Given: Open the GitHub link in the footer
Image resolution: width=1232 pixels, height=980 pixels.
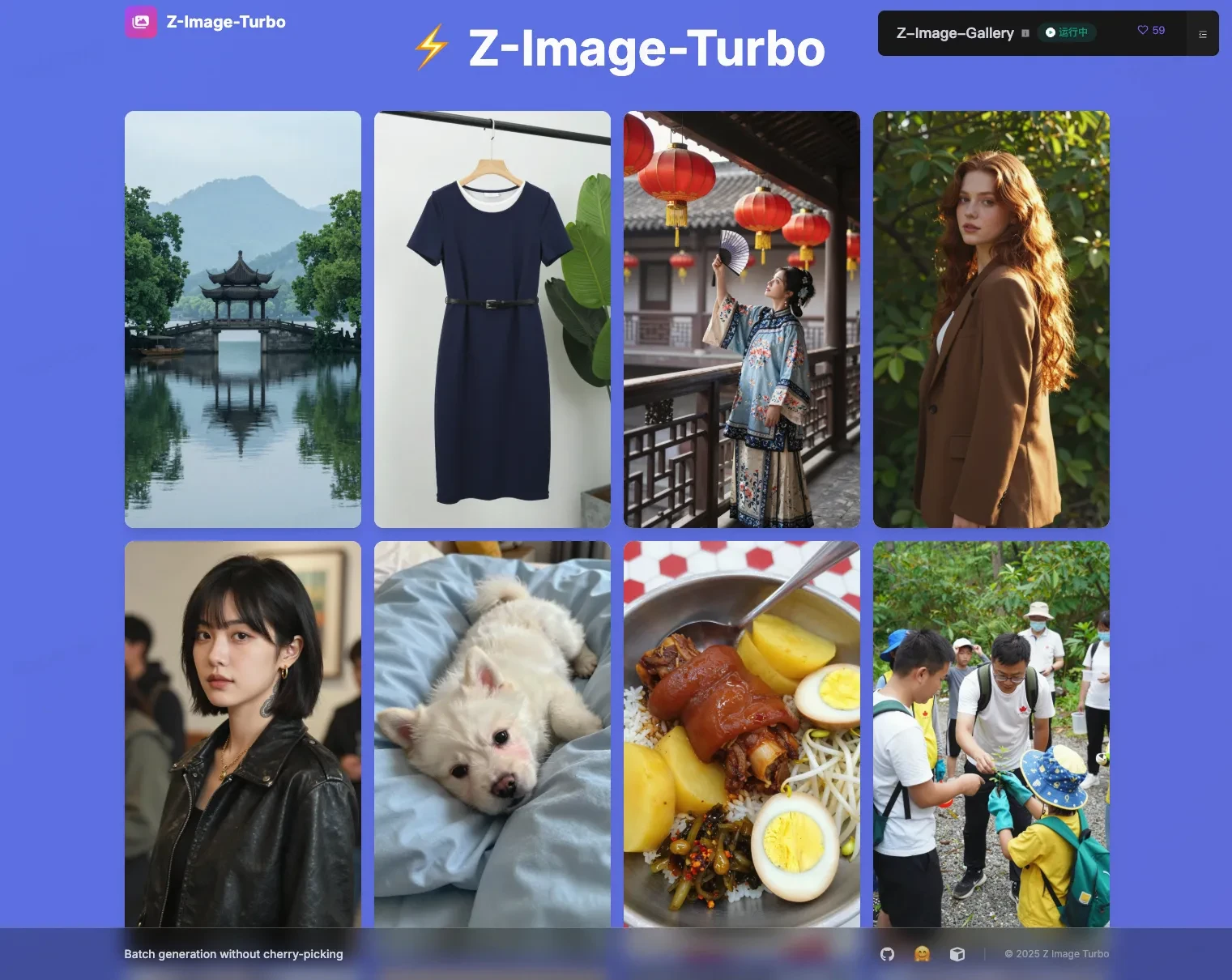Looking at the screenshot, I should click(887, 954).
